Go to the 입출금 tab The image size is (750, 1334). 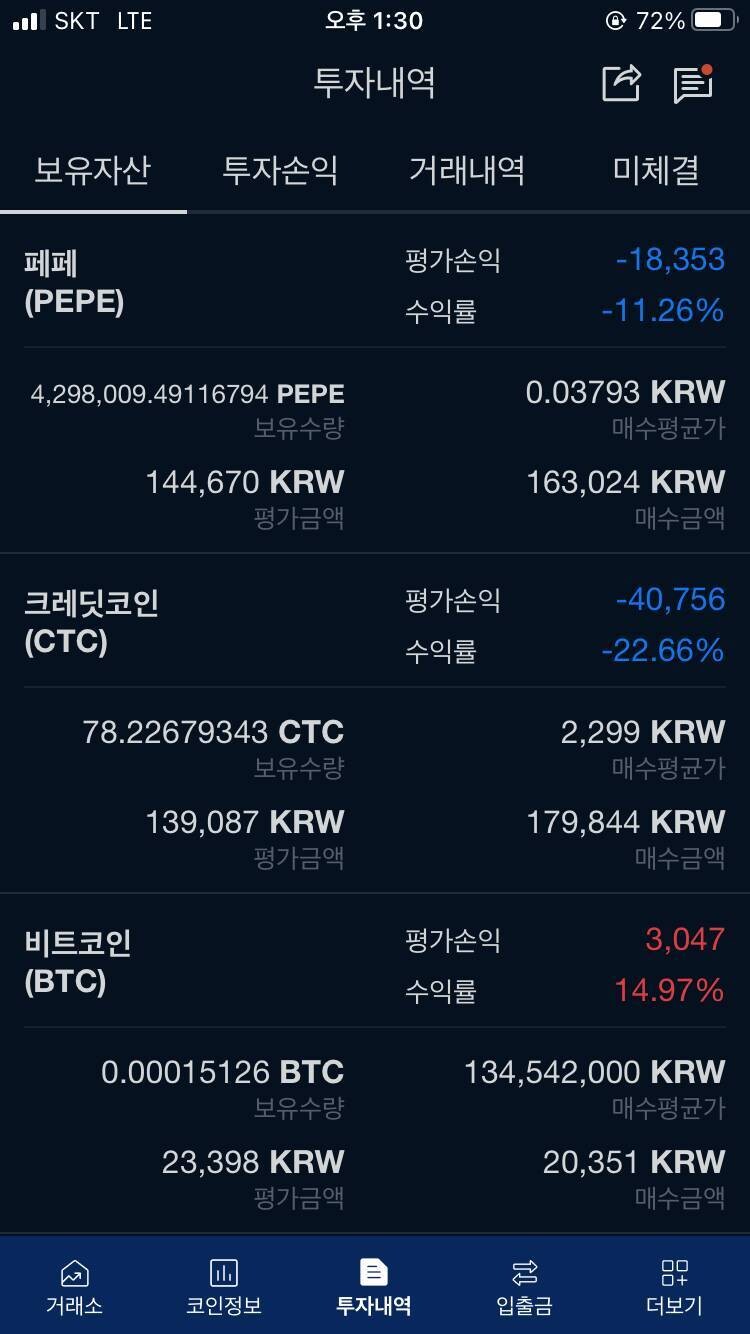[x=524, y=1286]
